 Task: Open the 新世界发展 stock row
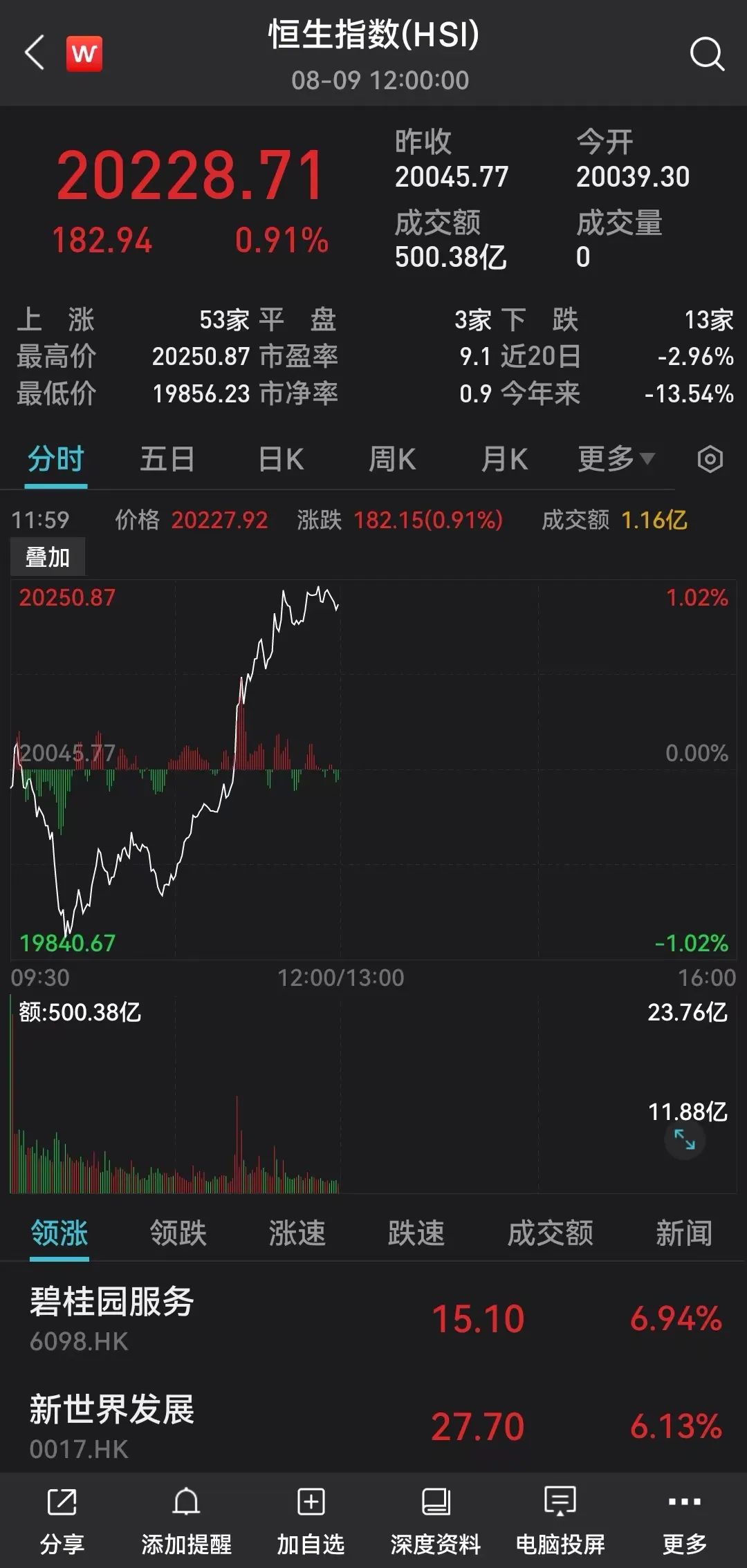(x=373, y=1427)
